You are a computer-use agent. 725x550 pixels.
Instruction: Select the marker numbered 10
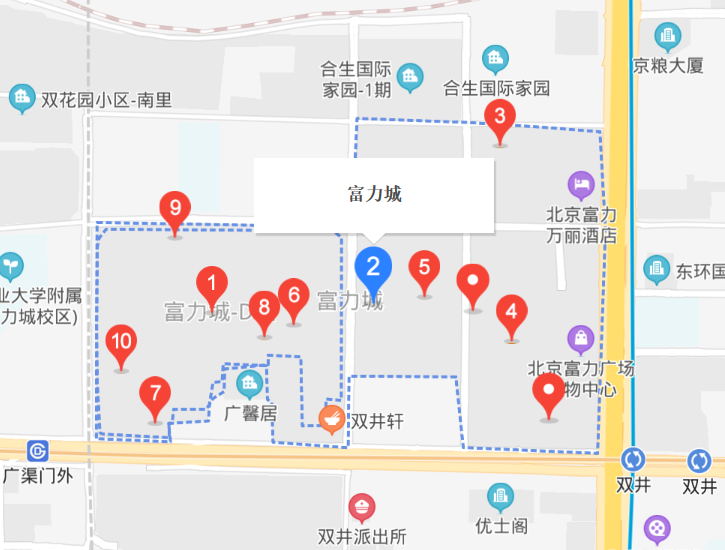(x=122, y=341)
